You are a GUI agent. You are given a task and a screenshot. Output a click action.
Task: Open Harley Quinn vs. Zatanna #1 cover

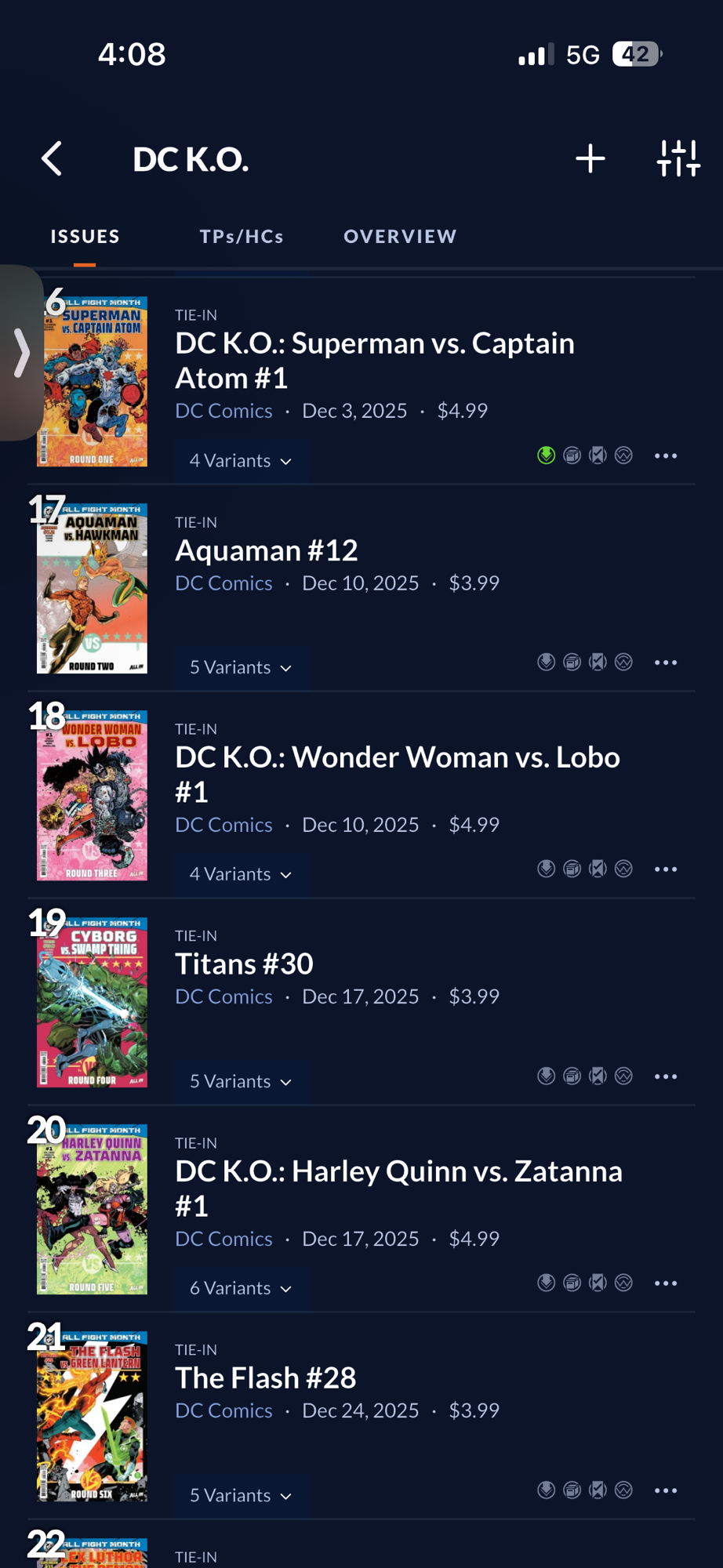[92, 1210]
